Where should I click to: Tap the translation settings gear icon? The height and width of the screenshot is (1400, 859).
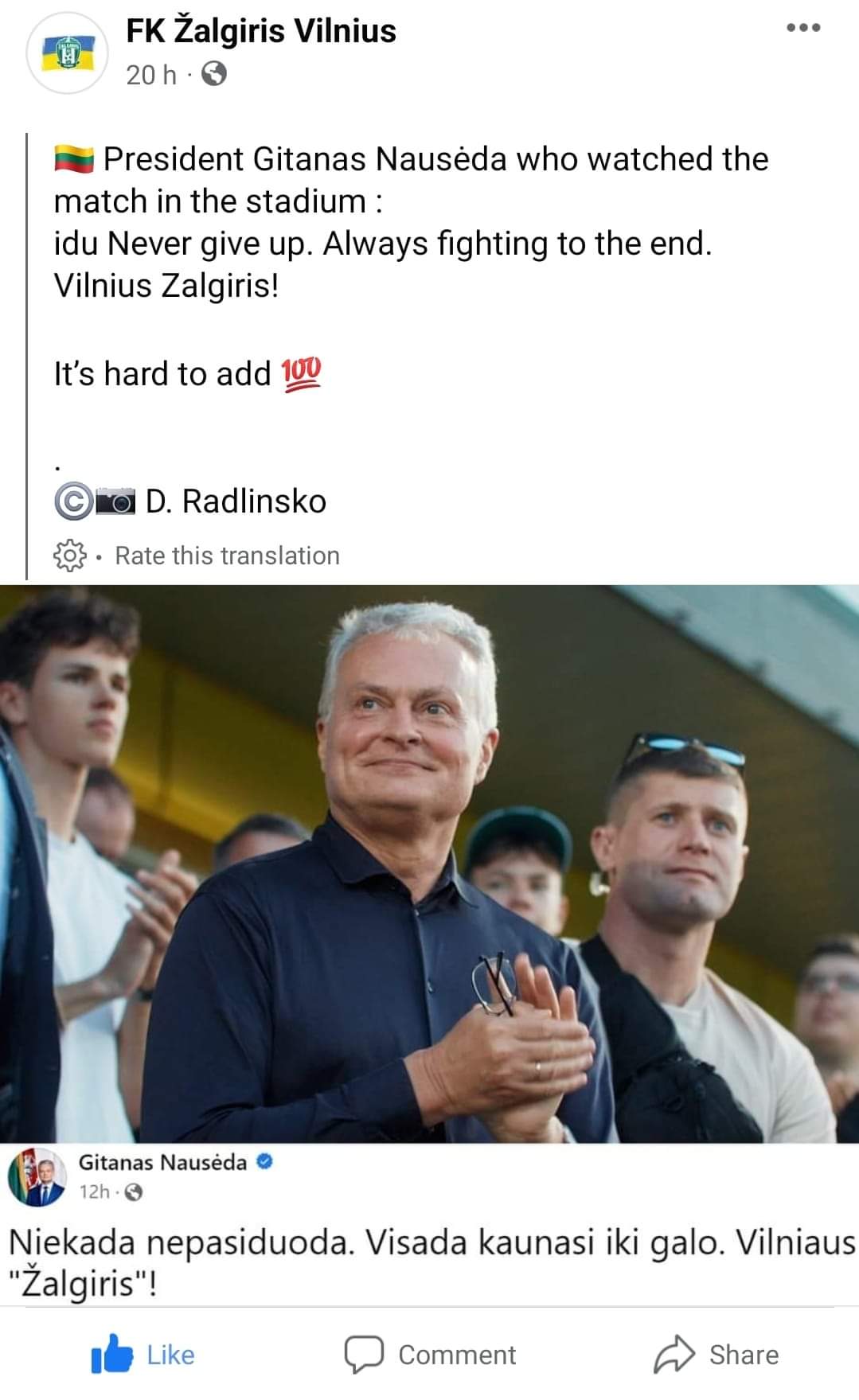pyautogui.click(x=69, y=556)
